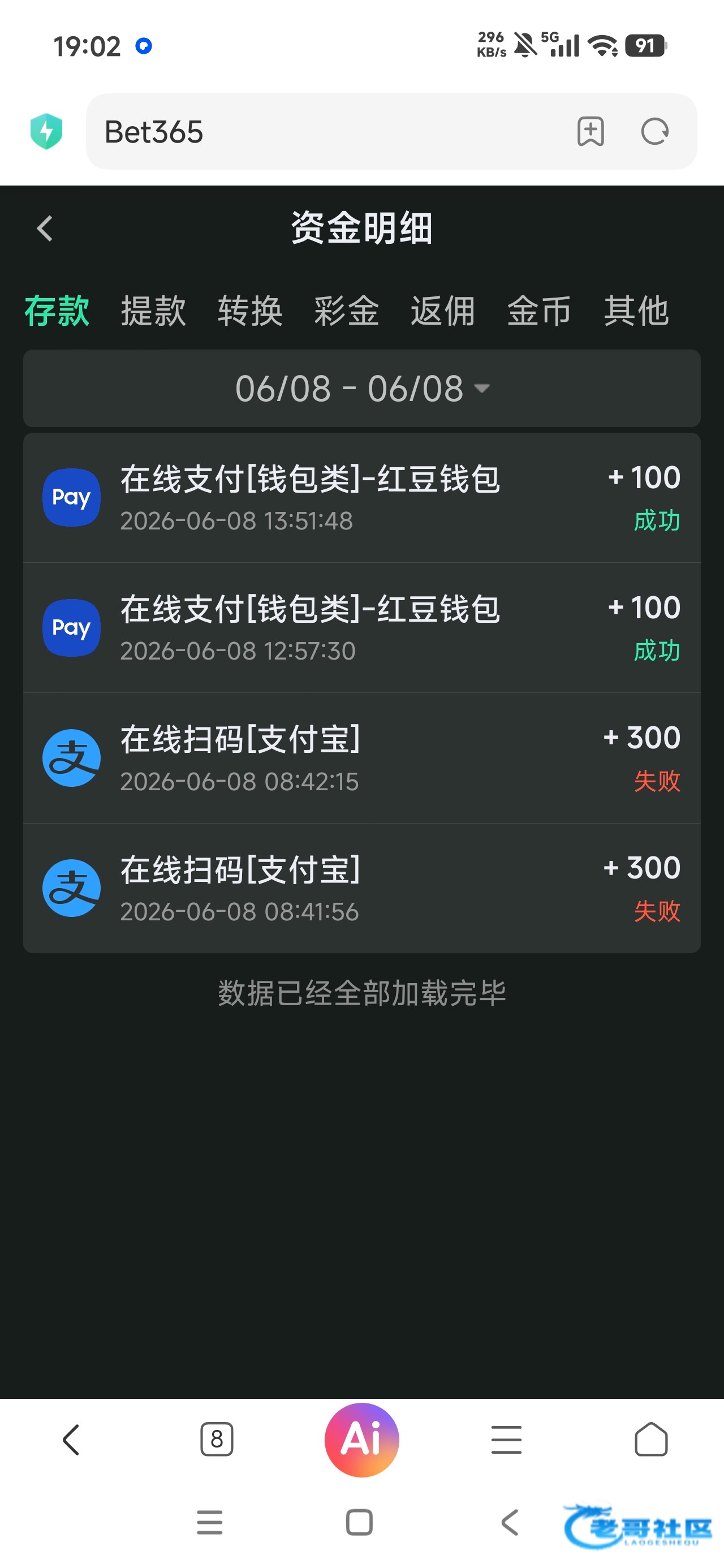724x1568 pixels.
Task: Switch to the 金币 tab
Action: 540,311
